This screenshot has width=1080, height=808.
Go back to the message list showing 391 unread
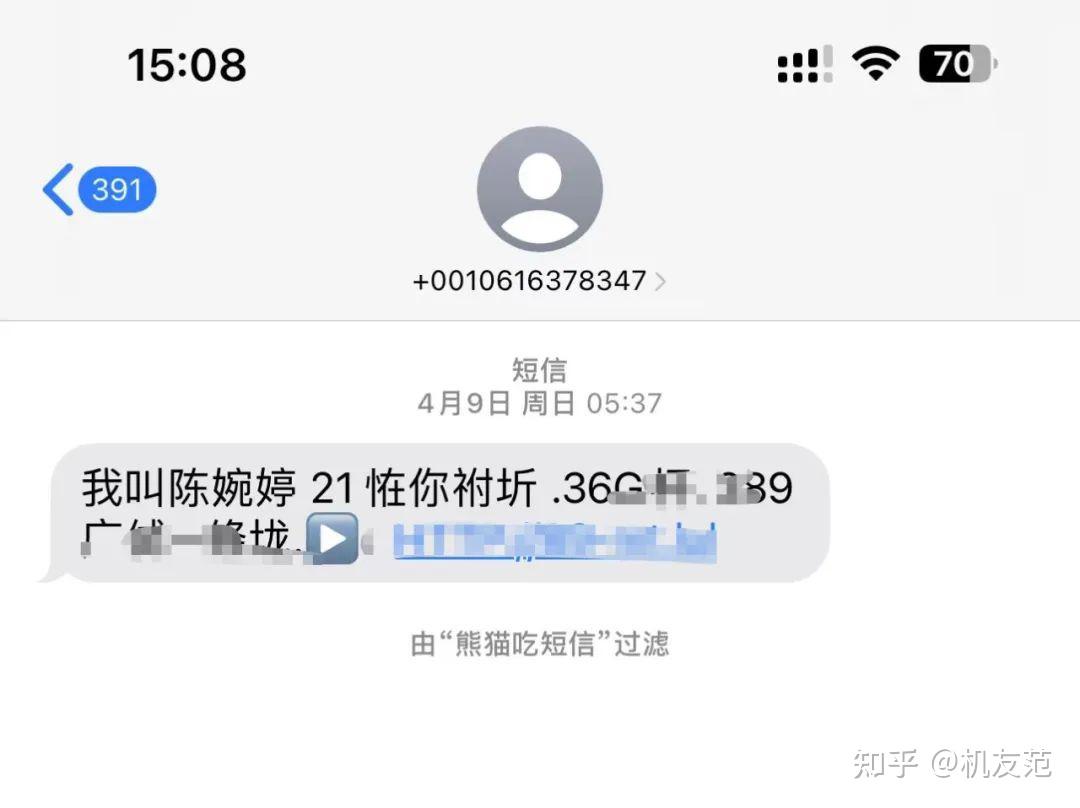pyautogui.click(x=98, y=189)
